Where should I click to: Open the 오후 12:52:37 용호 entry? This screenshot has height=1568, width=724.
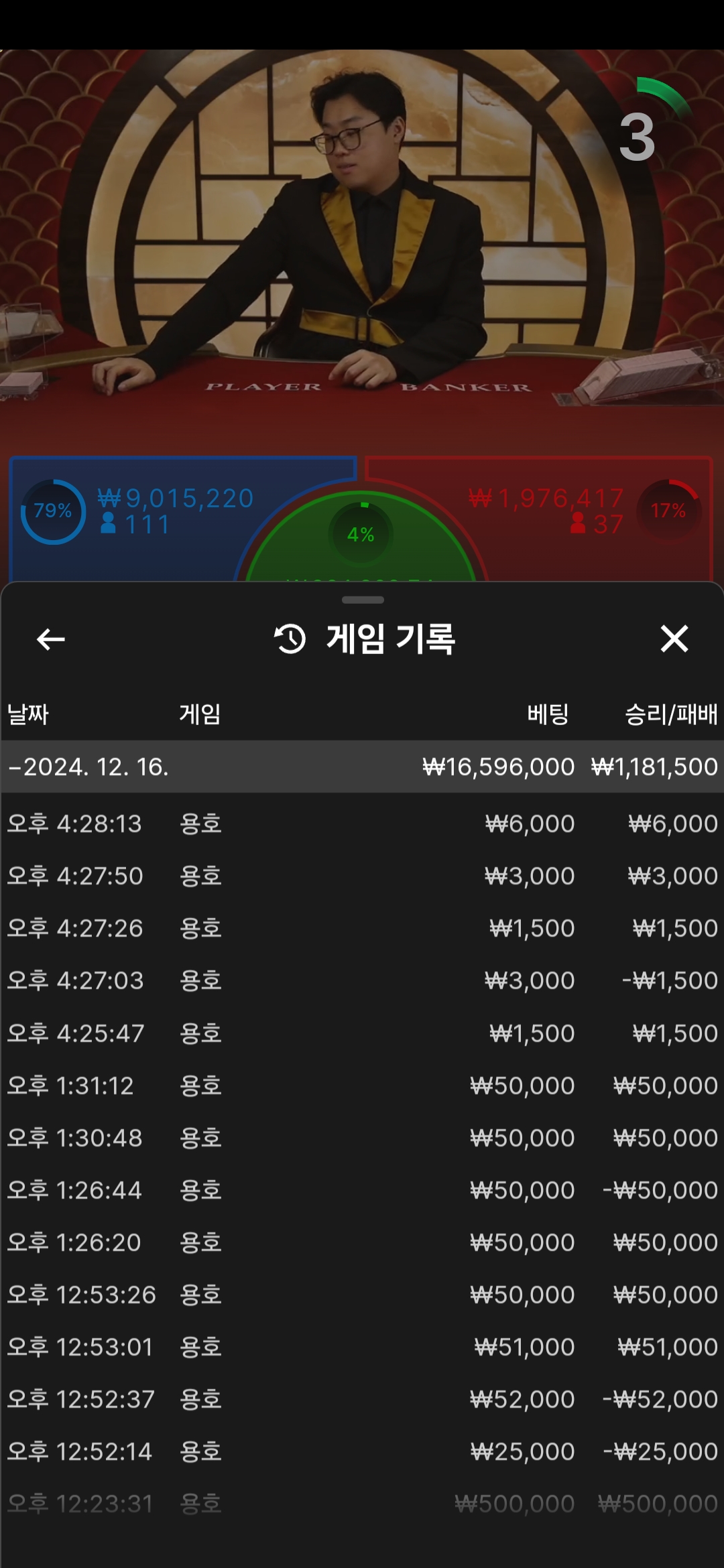tap(362, 1399)
